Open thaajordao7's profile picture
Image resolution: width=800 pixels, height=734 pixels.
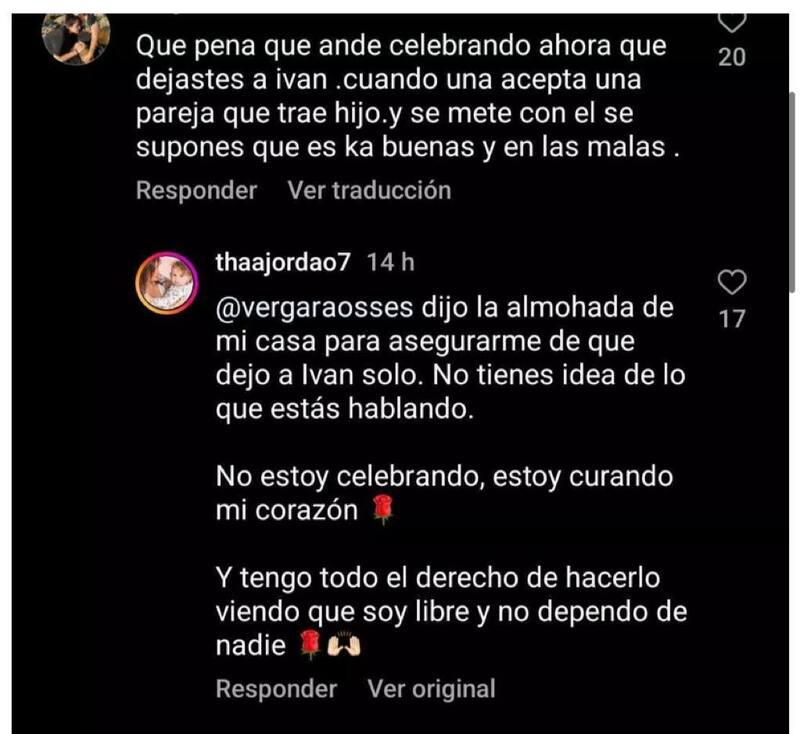(x=164, y=281)
